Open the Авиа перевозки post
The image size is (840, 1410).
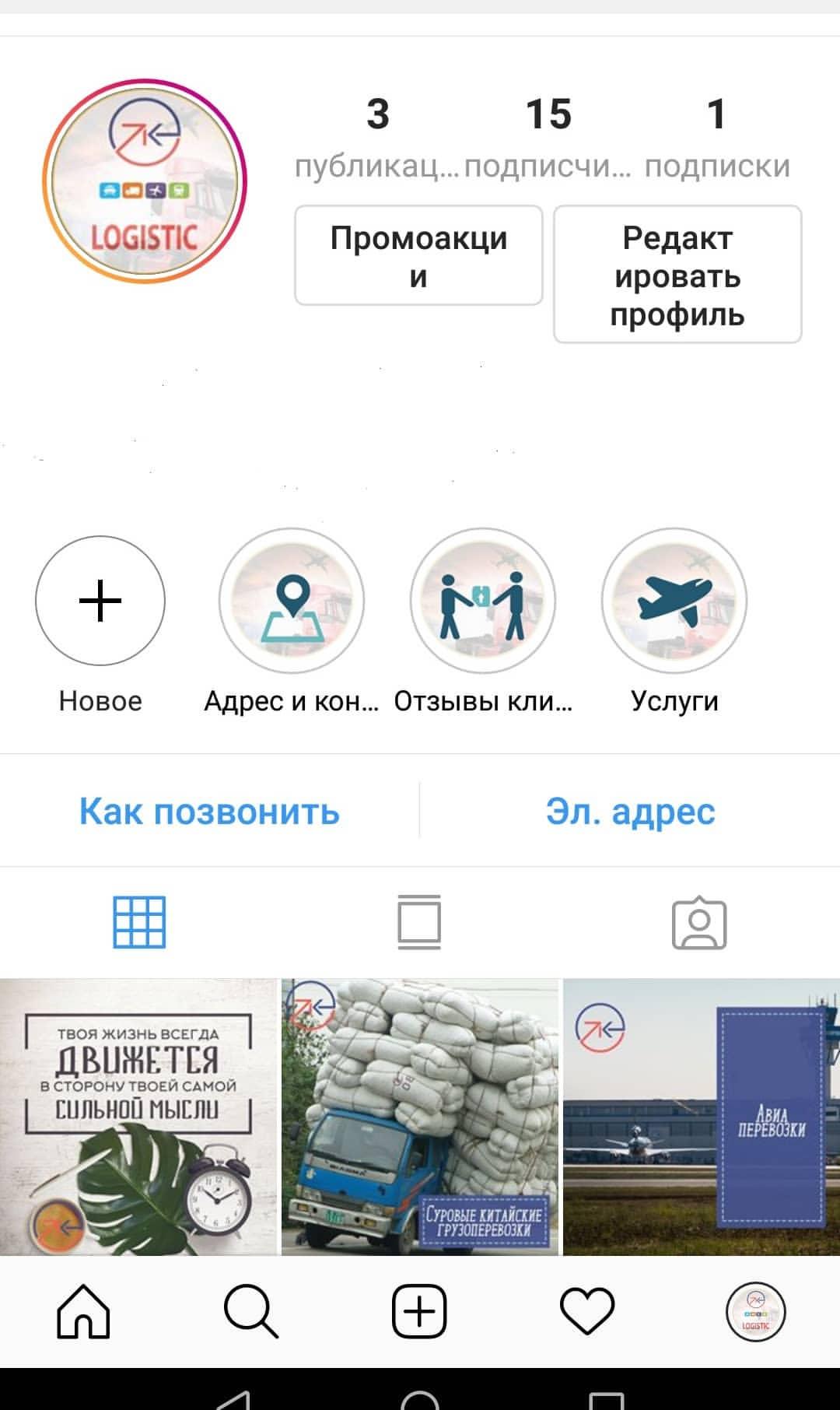[702, 1117]
